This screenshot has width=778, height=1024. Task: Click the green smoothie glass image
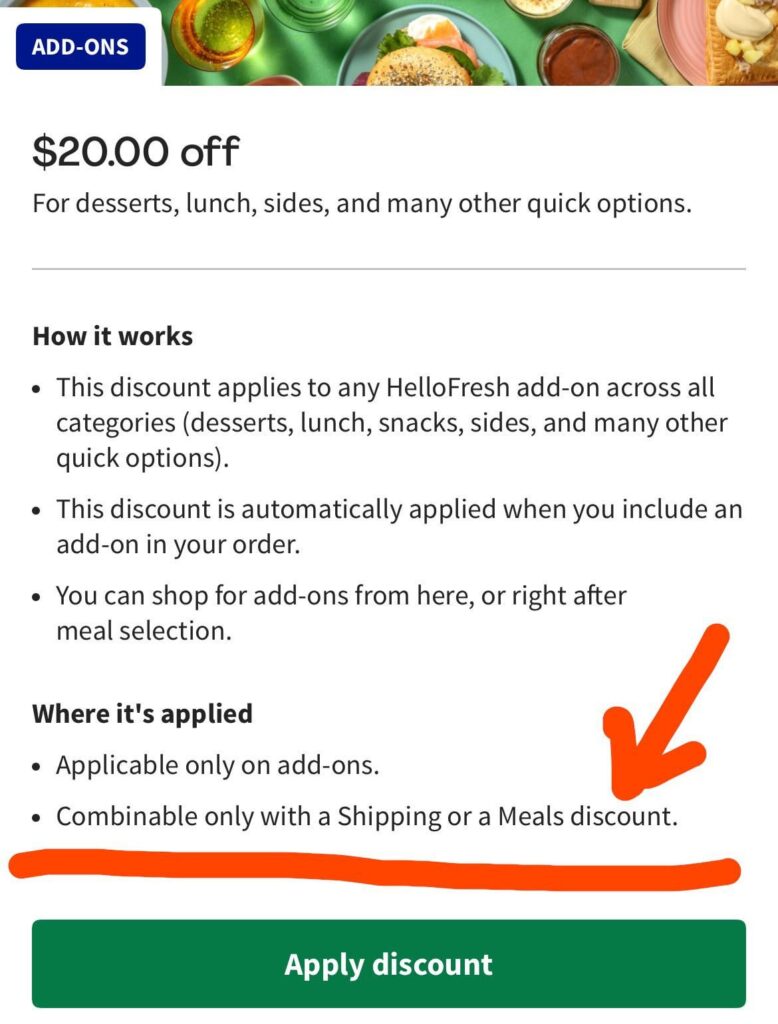pyautogui.click(x=310, y=15)
